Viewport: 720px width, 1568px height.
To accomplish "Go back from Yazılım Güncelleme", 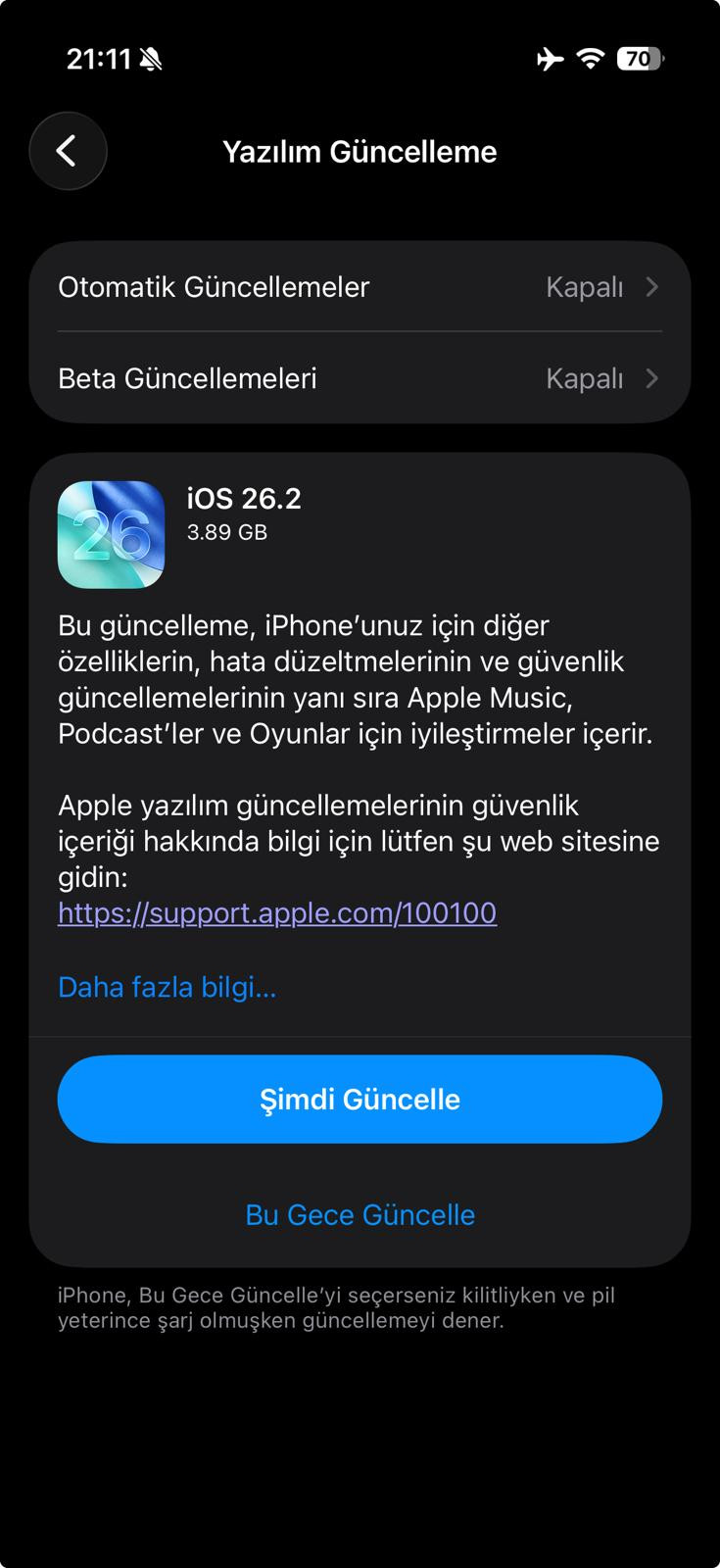I will 67,151.
